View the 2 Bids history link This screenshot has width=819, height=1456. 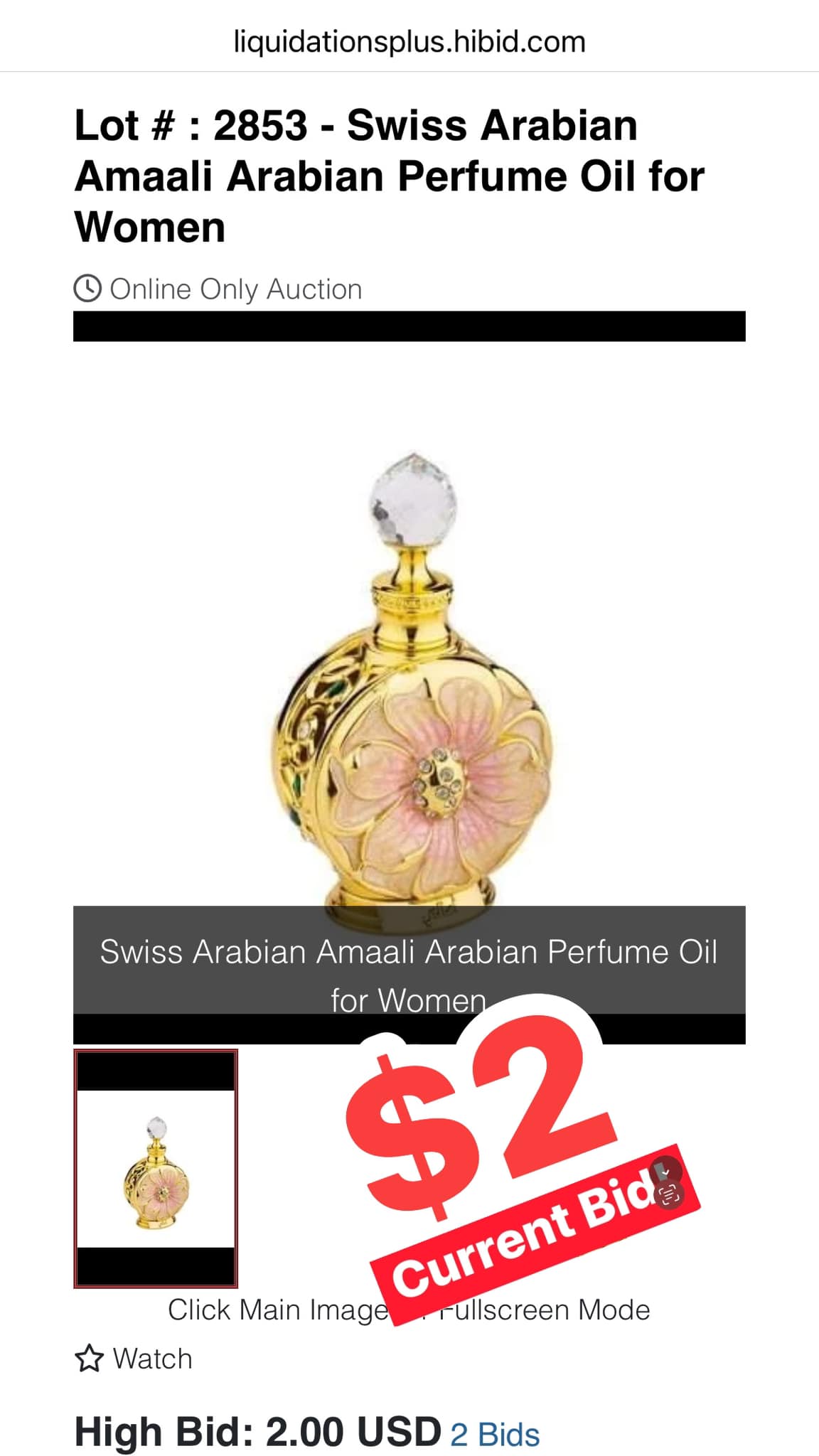point(495,1435)
